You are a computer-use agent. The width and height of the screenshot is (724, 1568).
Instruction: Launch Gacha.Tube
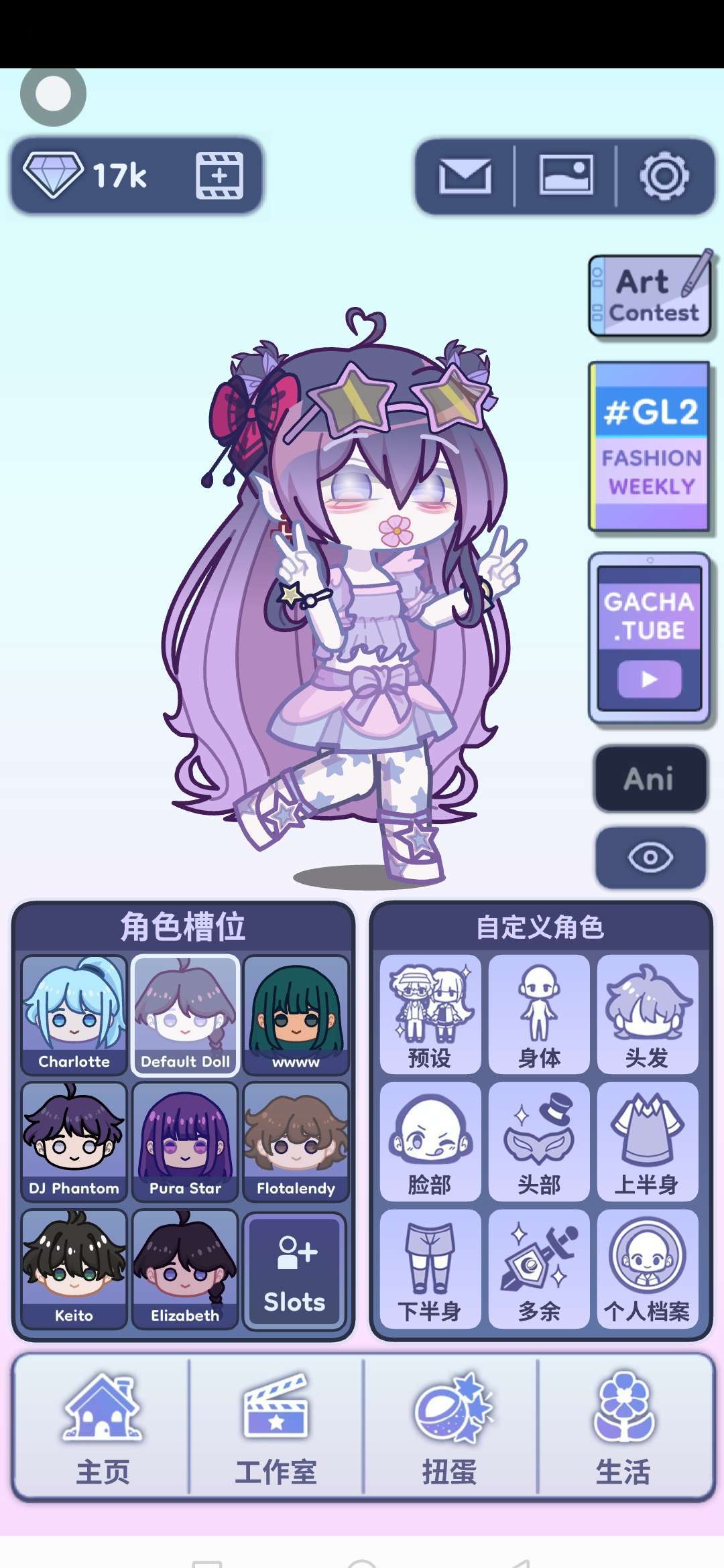[649, 639]
